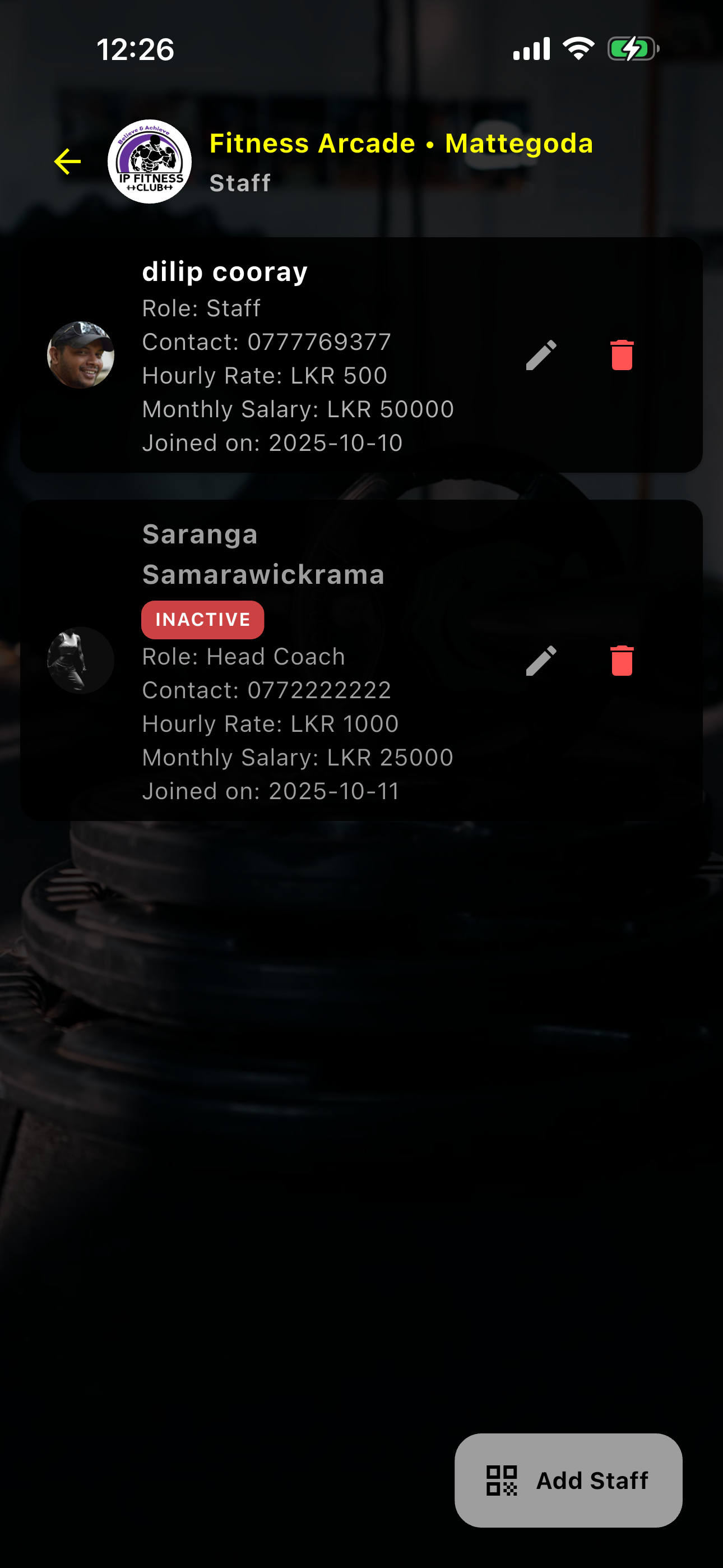Delete dilip cooray from staff
The image size is (723, 1568).
point(622,355)
